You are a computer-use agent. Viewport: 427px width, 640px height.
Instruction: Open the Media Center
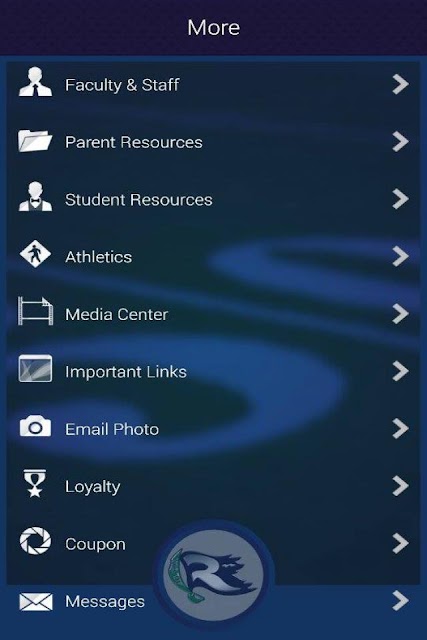pos(214,314)
